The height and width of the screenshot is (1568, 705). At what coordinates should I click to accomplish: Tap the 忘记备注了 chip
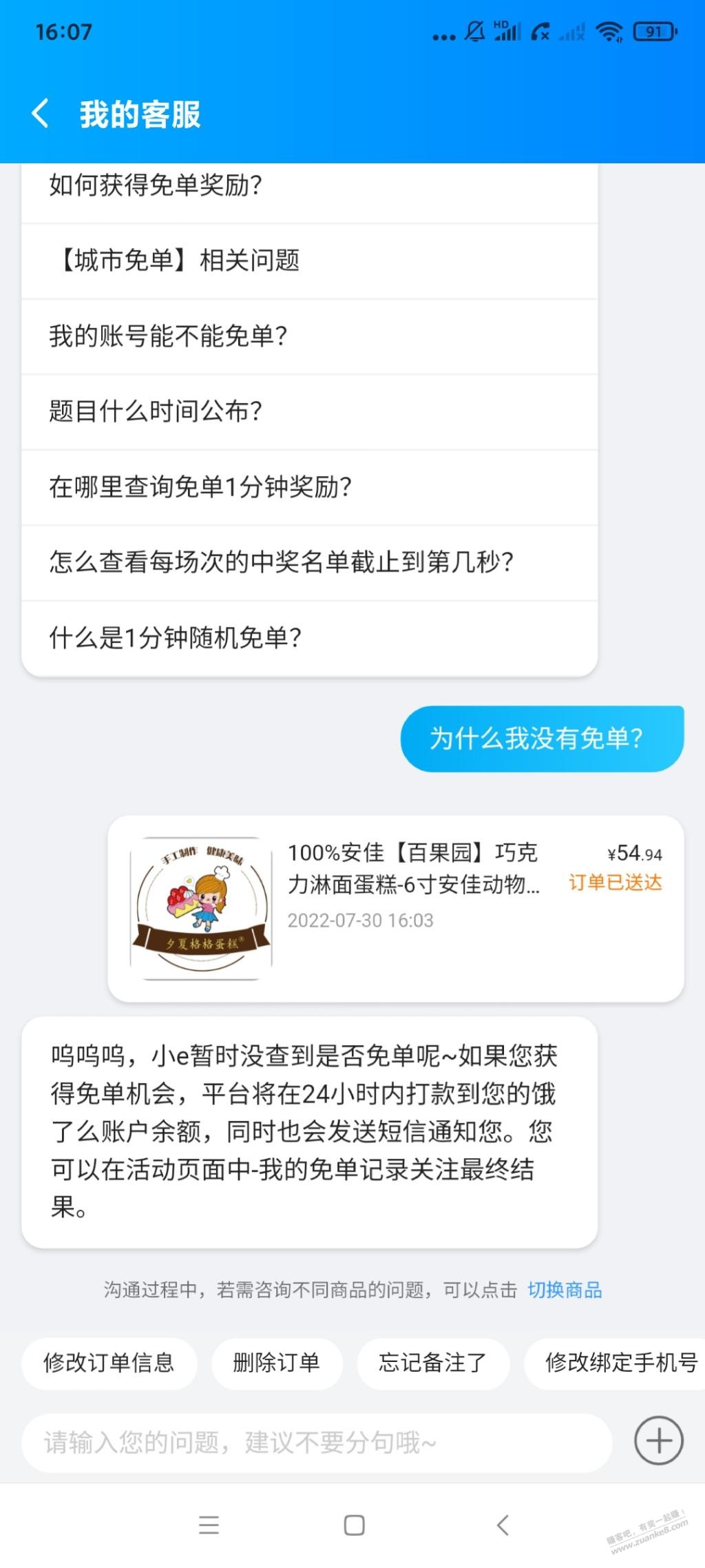(x=432, y=1363)
